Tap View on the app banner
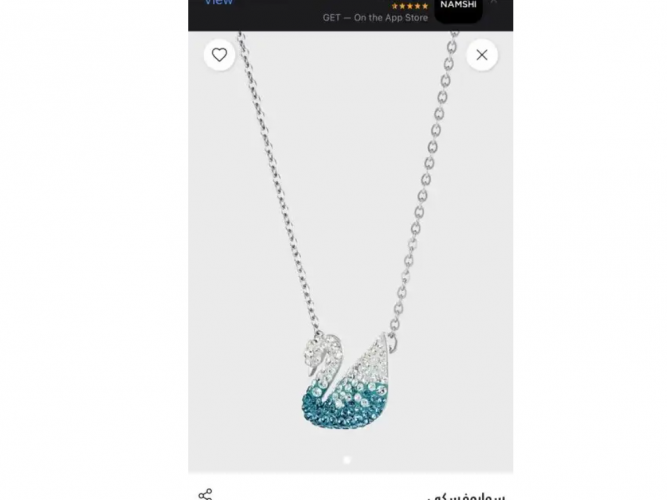667x500 pixels. [219, 3]
